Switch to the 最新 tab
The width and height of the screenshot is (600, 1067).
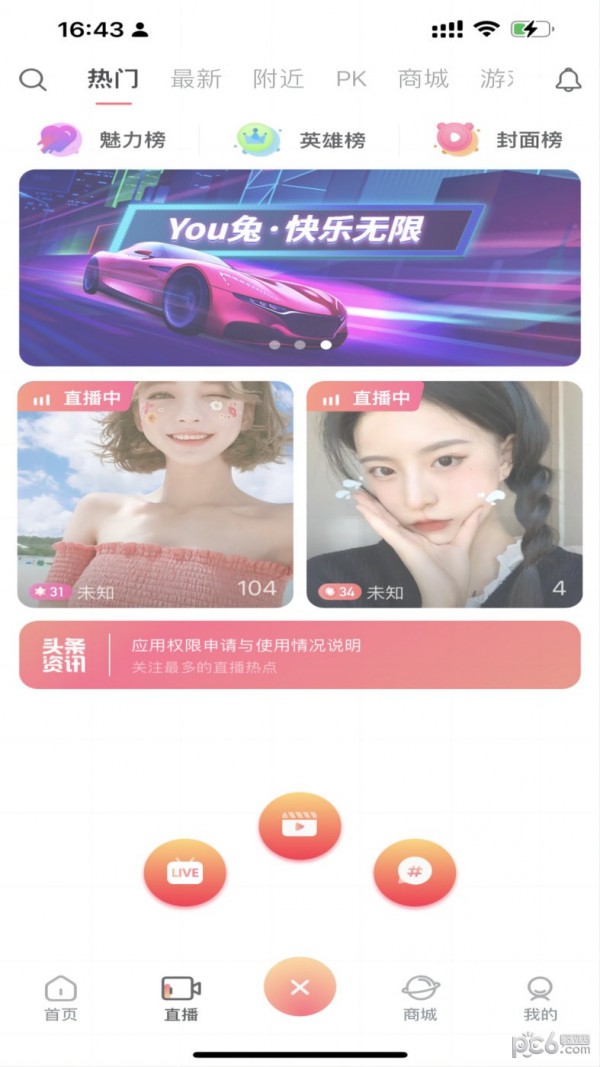coord(196,79)
